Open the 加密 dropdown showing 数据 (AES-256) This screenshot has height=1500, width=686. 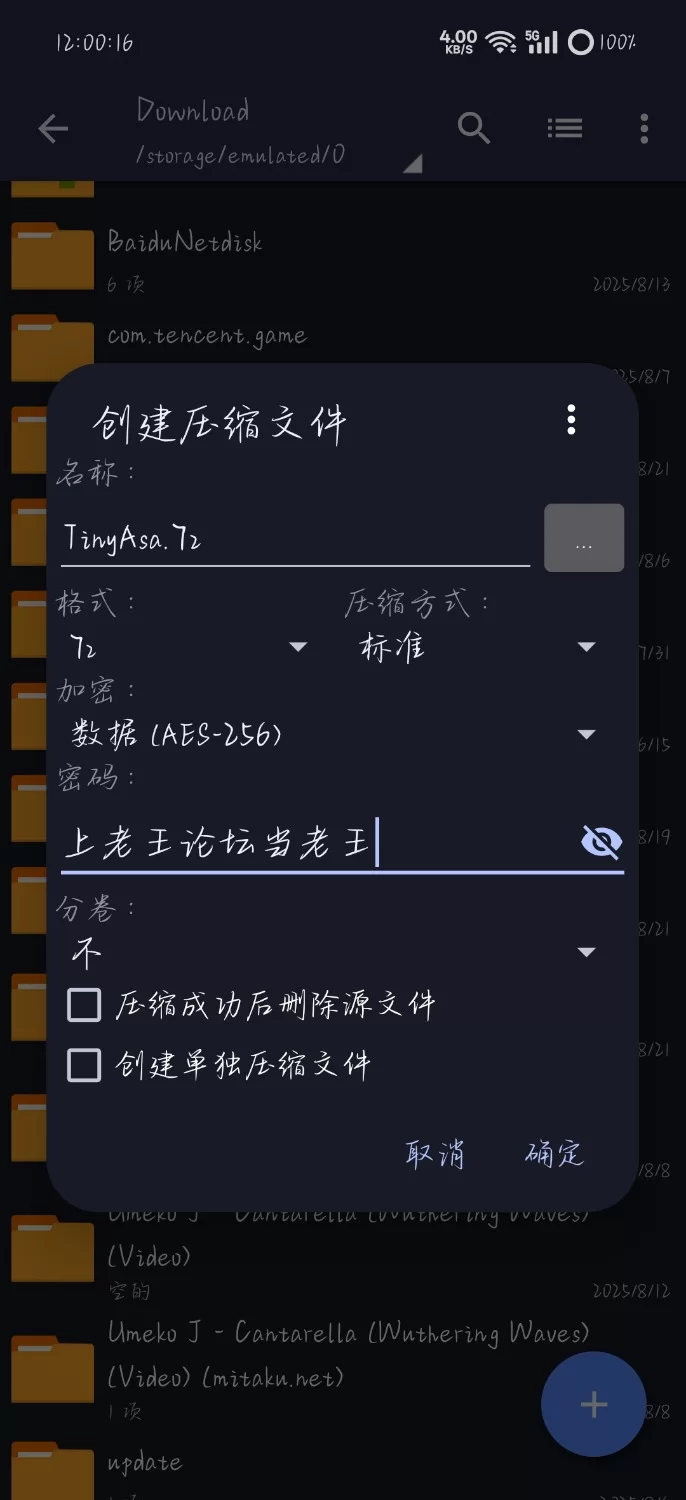click(x=332, y=735)
